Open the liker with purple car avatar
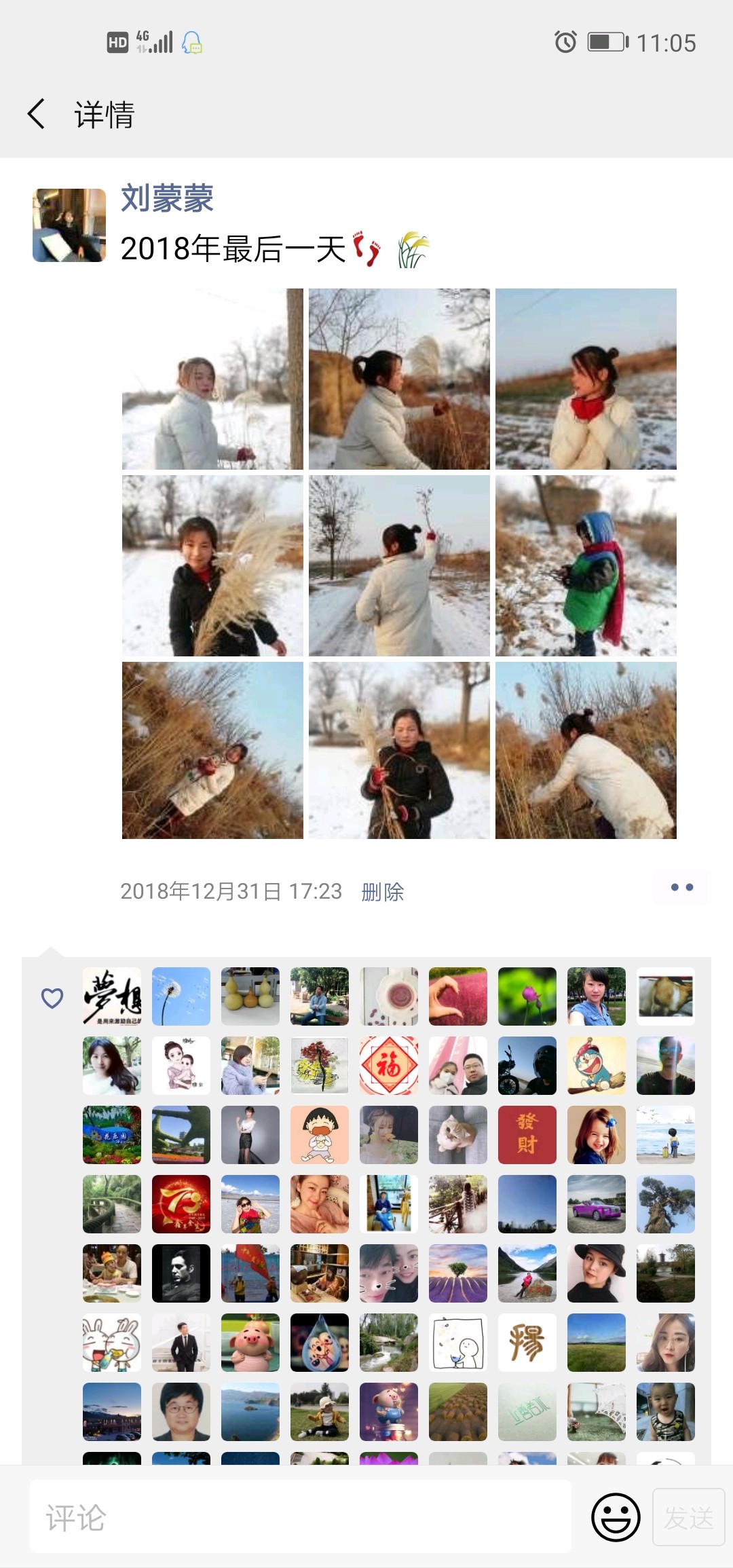733x1568 pixels. click(597, 1204)
